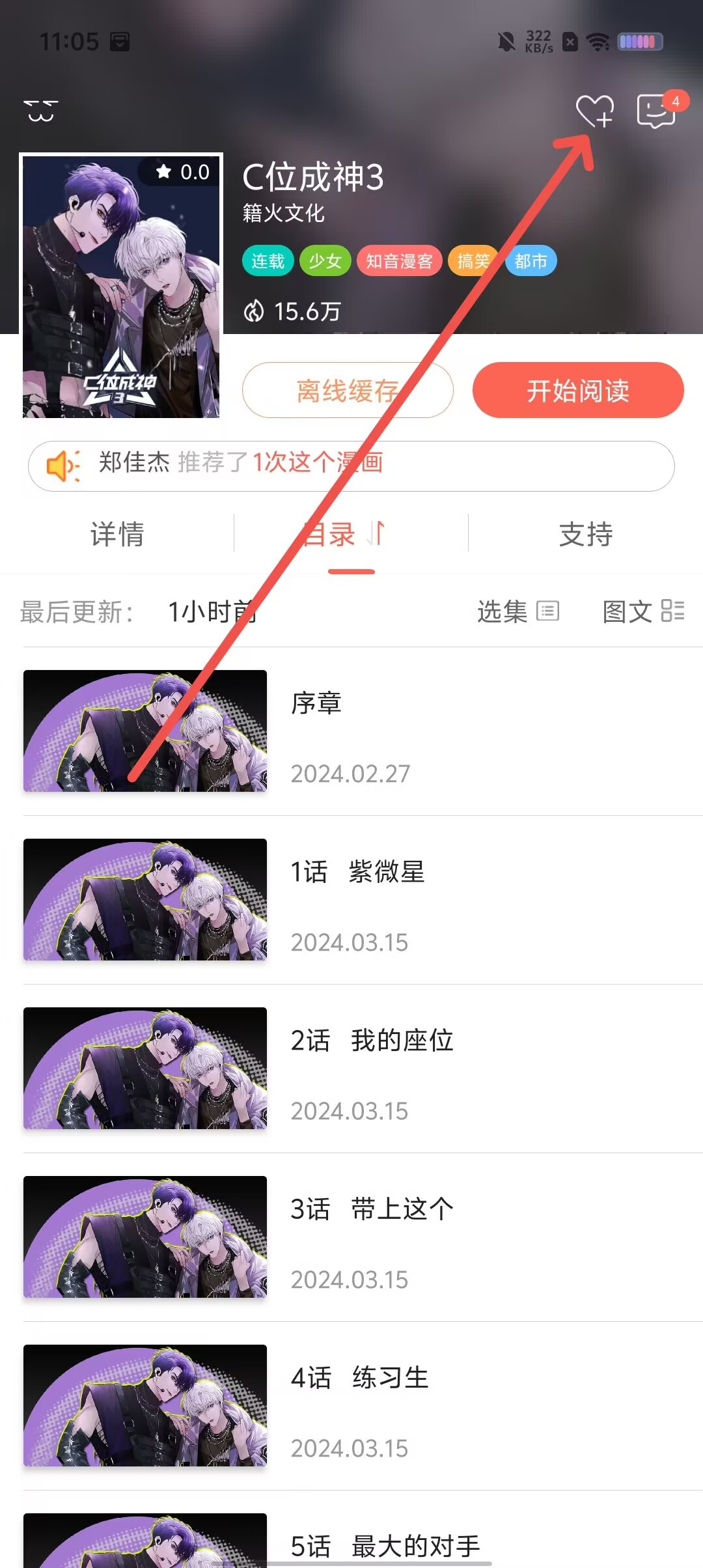Screen dimensions: 703x1568
Task: Open the comments icon with badge
Action: [656, 111]
